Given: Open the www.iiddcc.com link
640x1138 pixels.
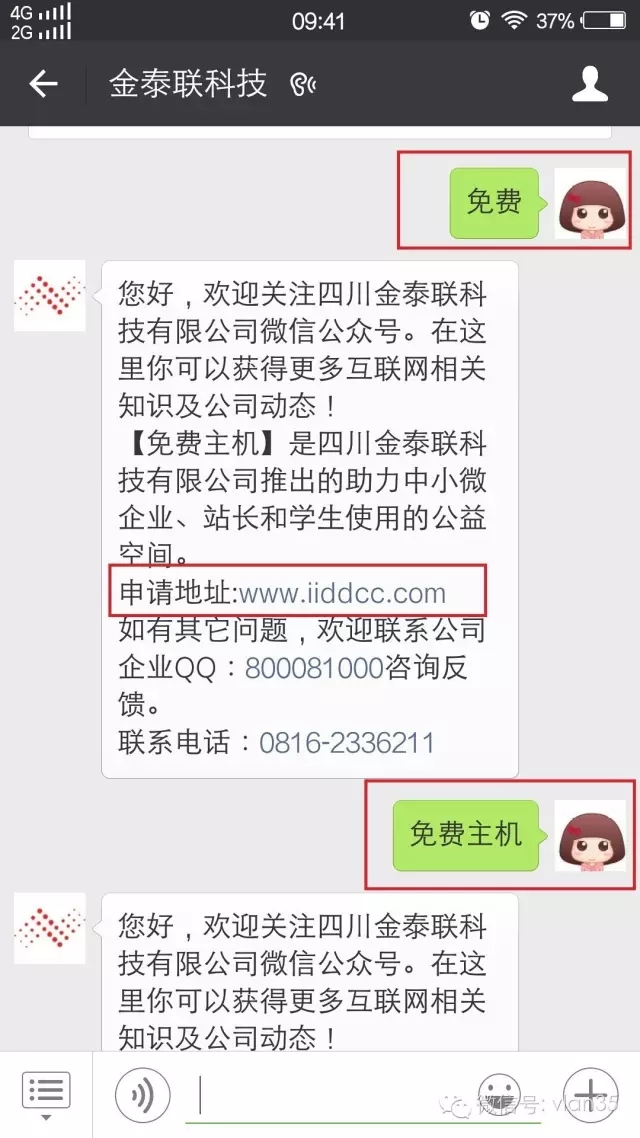Looking at the screenshot, I should point(343,592).
